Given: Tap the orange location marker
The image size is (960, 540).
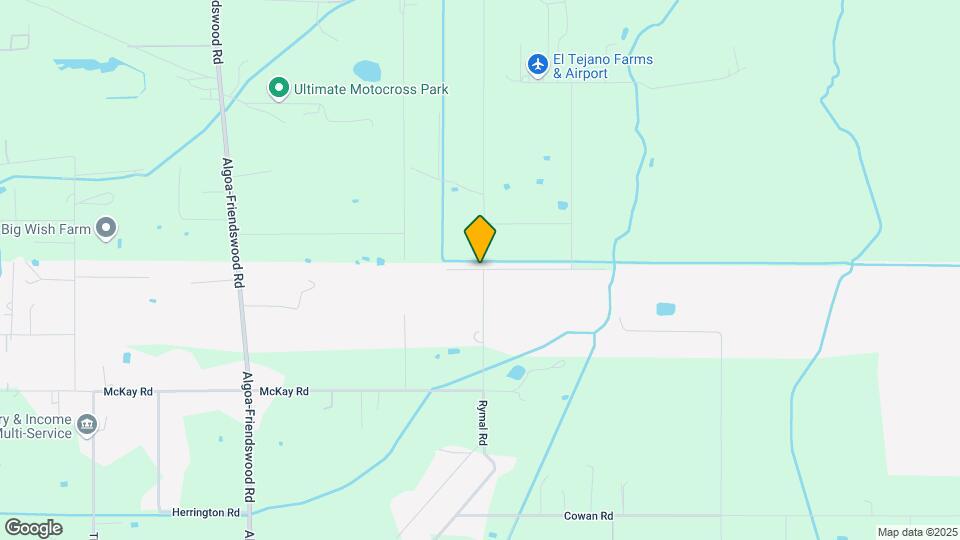Looking at the screenshot, I should tap(480, 240).
